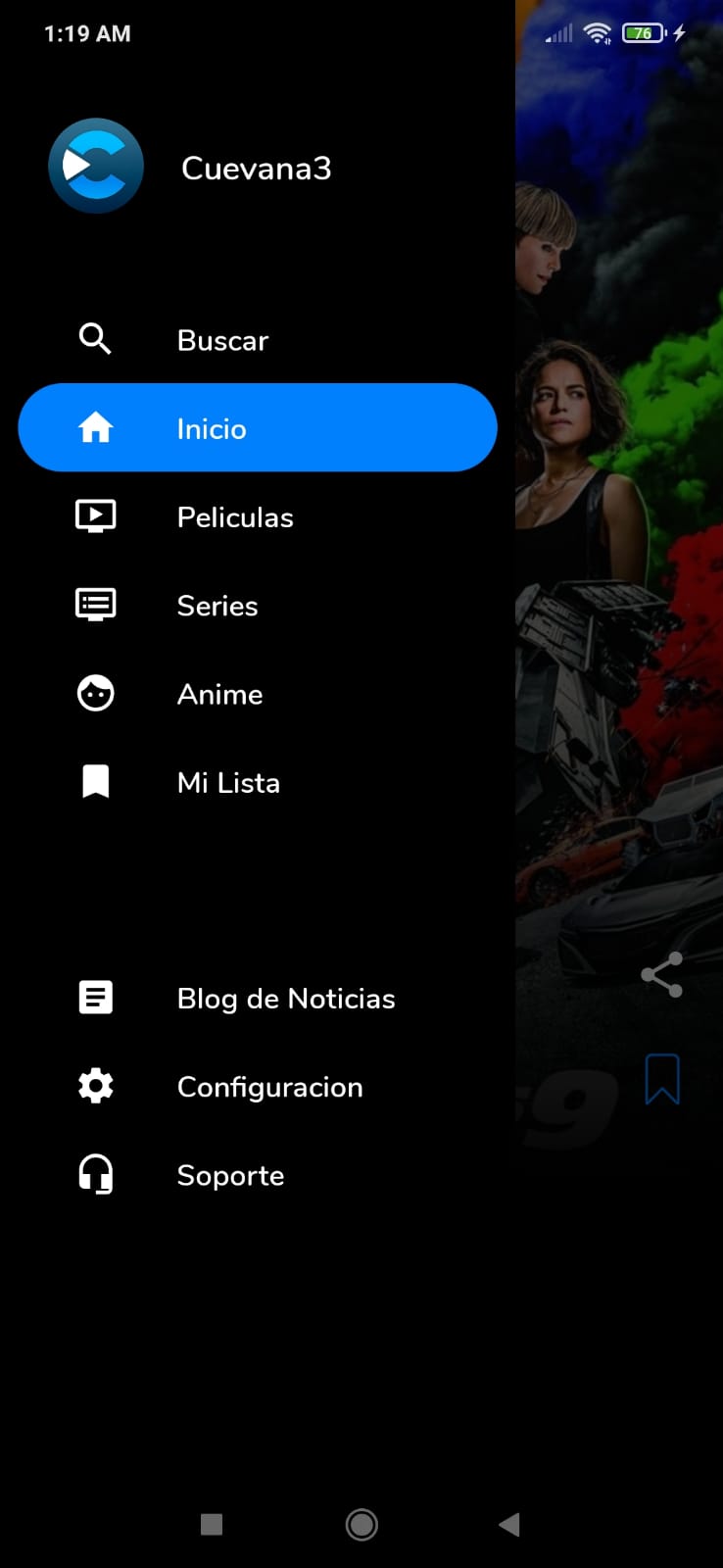The image size is (723, 1568).
Task: Go to the device home screen
Action: pyautogui.click(x=361, y=1524)
